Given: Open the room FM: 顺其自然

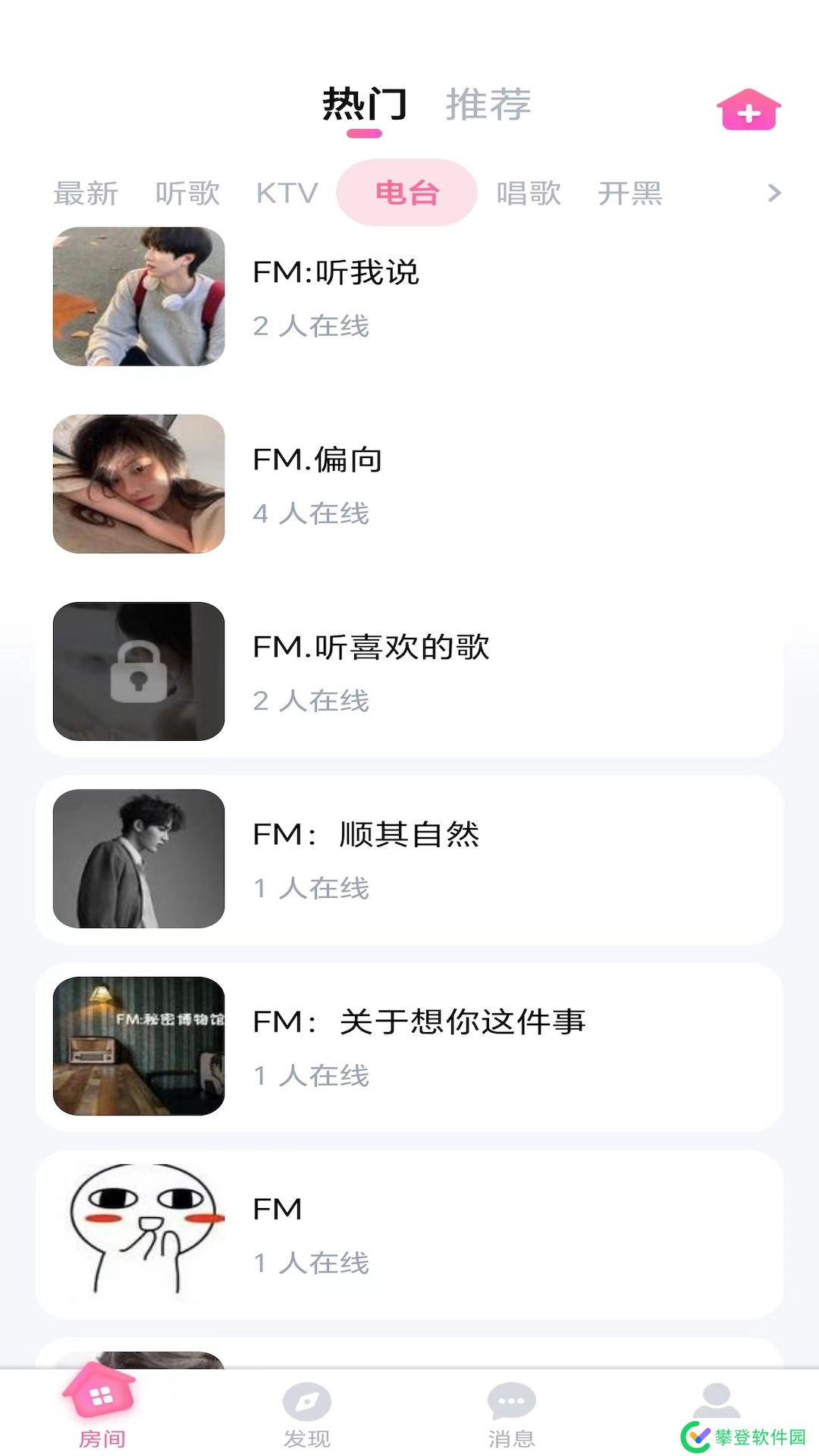Looking at the screenshot, I should (x=409, y=858).
